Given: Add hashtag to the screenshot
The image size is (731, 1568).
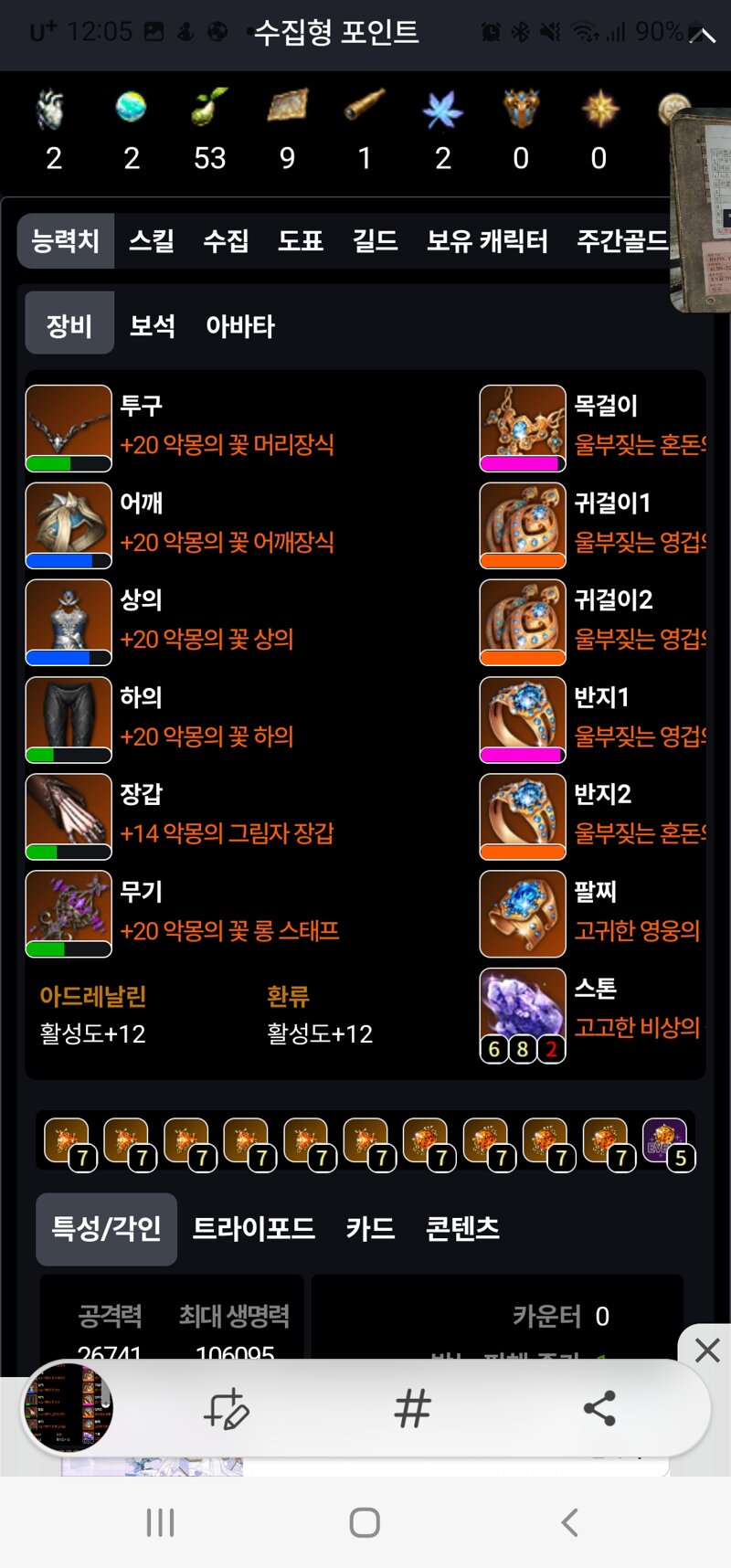Looking at the screenshot, I should tap(412, 1408).
